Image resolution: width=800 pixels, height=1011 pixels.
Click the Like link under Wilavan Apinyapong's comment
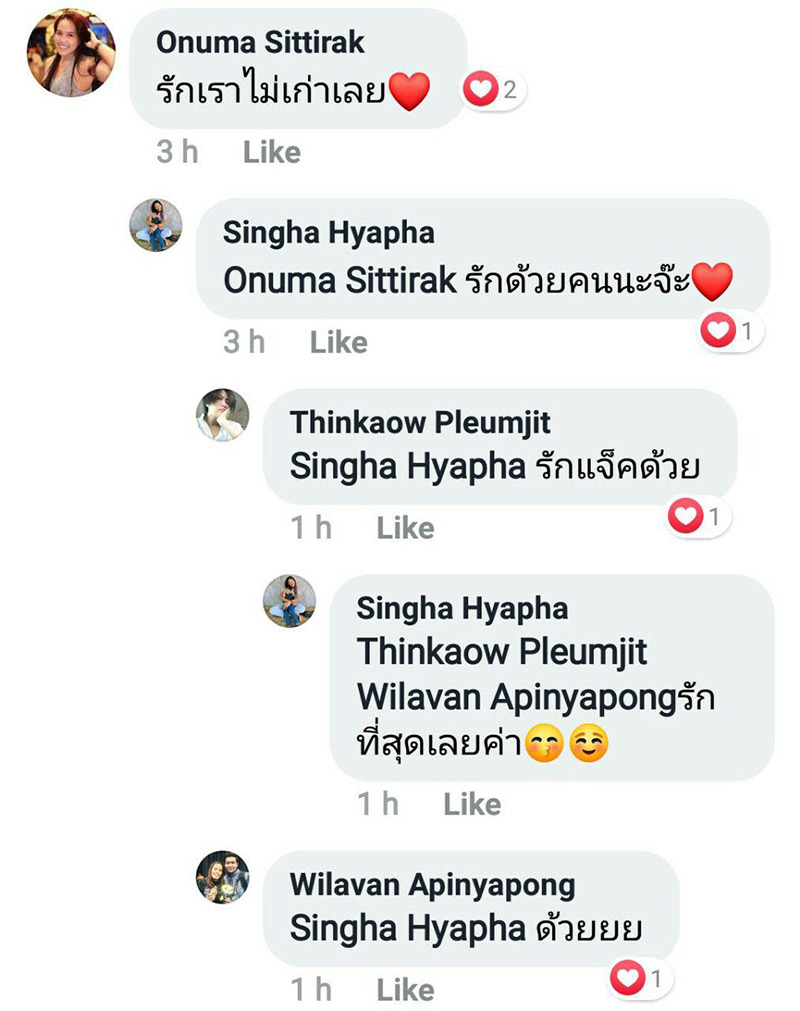(x=406, y=991)
